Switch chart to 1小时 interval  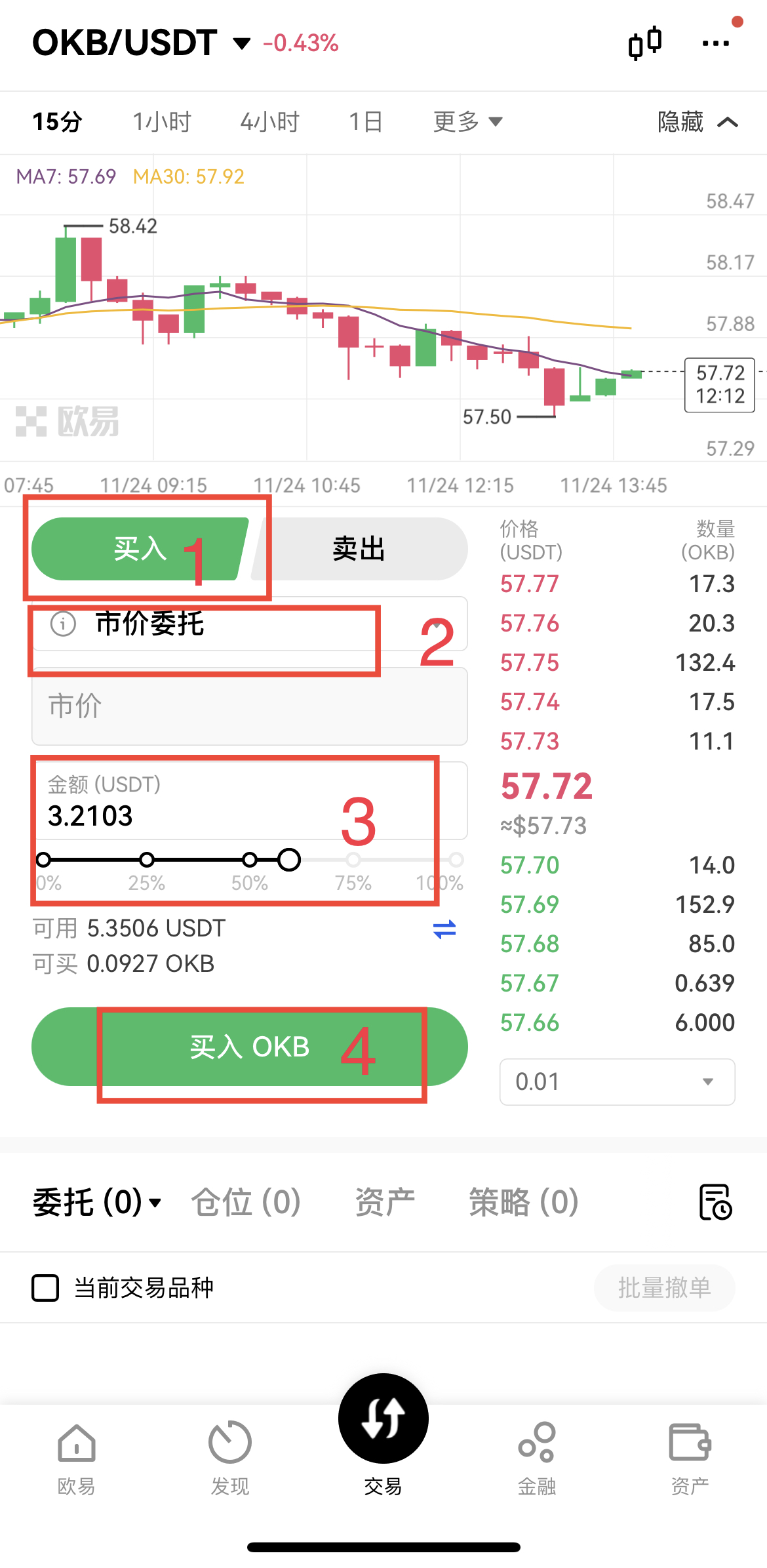coord(161,122)
